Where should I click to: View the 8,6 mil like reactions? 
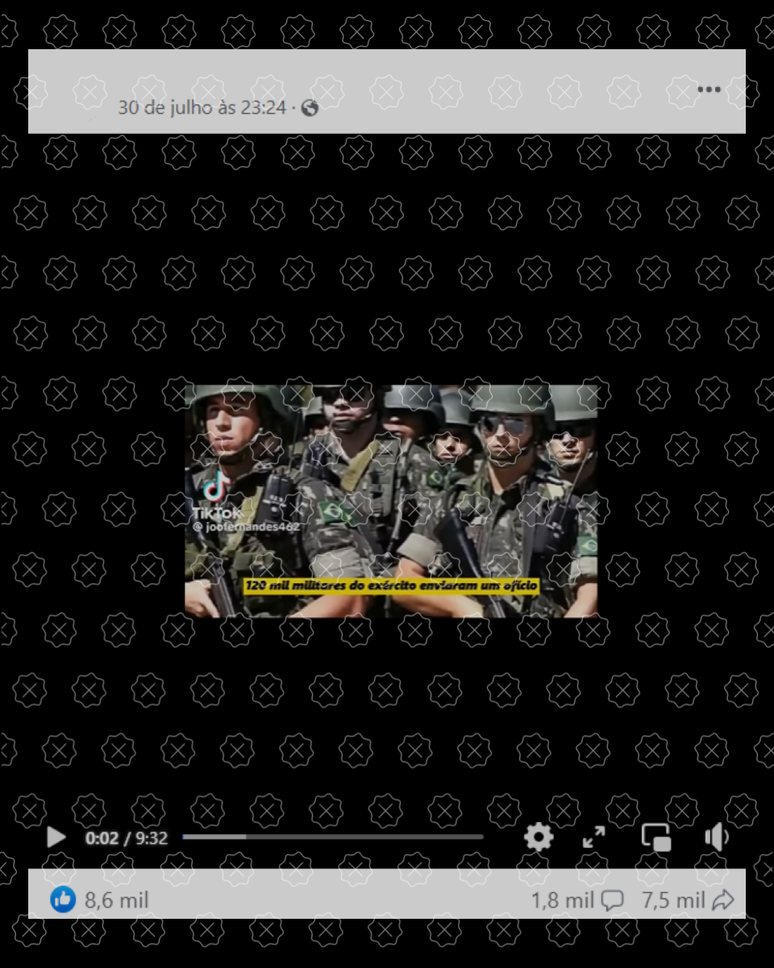[x=100, y=900]
